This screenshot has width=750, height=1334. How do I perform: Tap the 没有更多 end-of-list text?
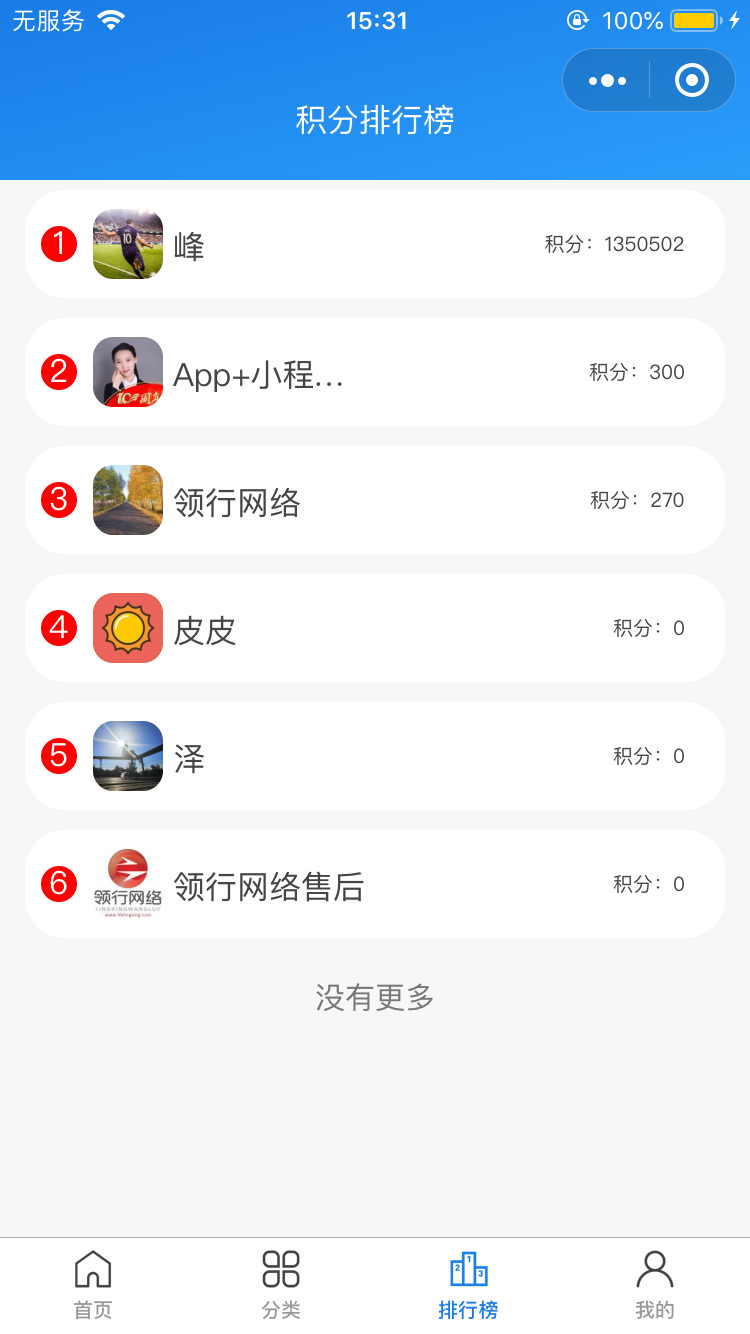tap(375, 998)
